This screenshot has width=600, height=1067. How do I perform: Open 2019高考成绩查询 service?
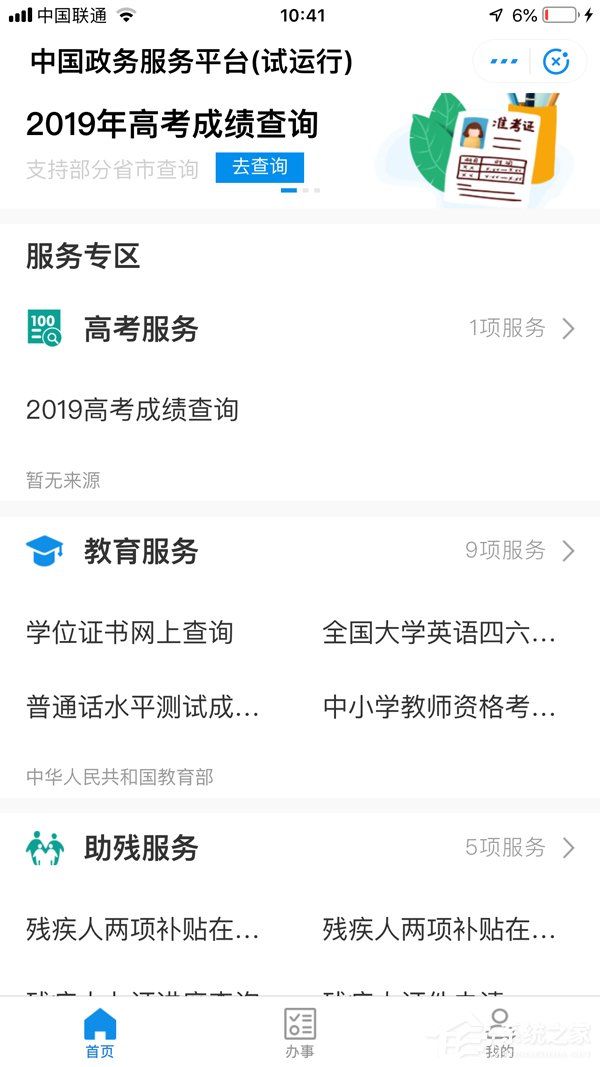point(133,409)
